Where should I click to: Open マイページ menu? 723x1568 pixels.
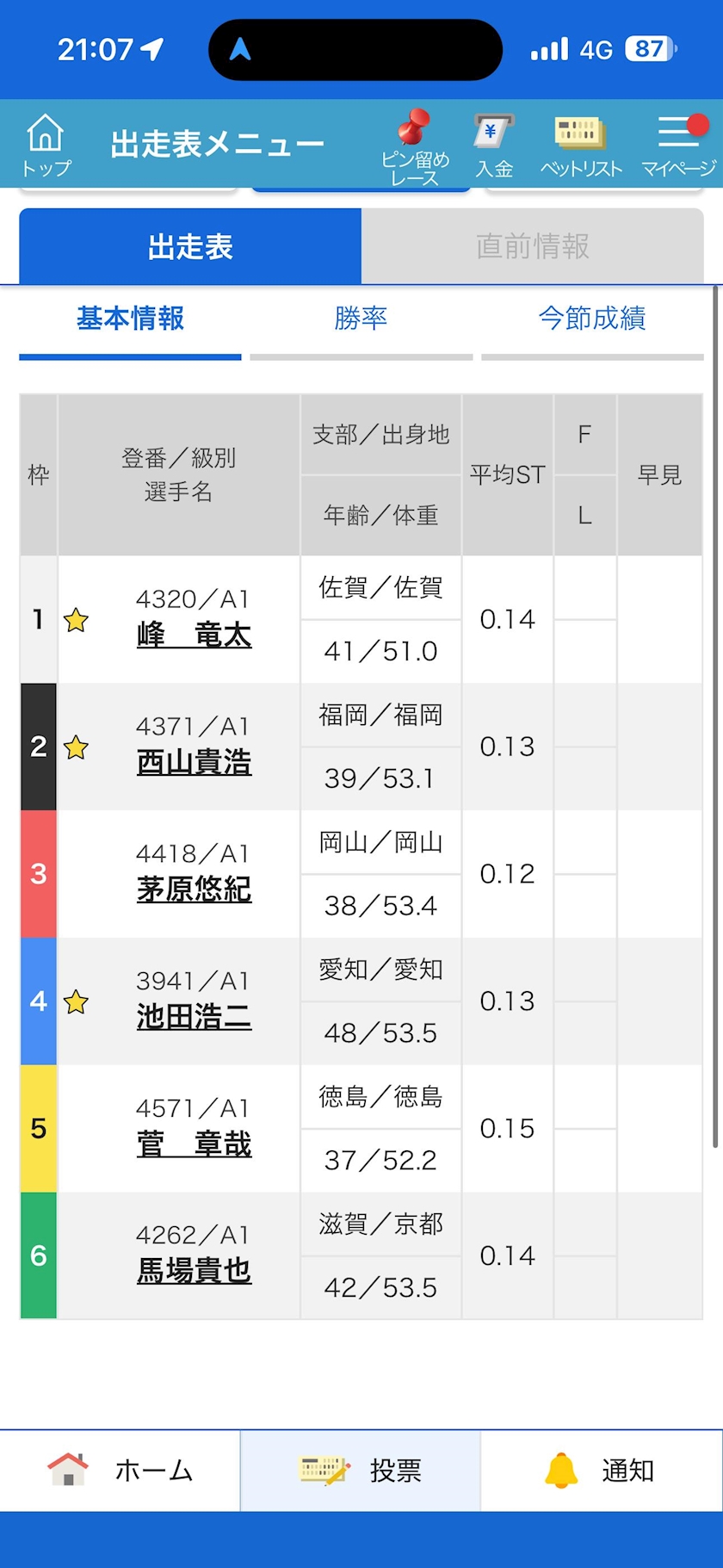click(x=679, y=146)
